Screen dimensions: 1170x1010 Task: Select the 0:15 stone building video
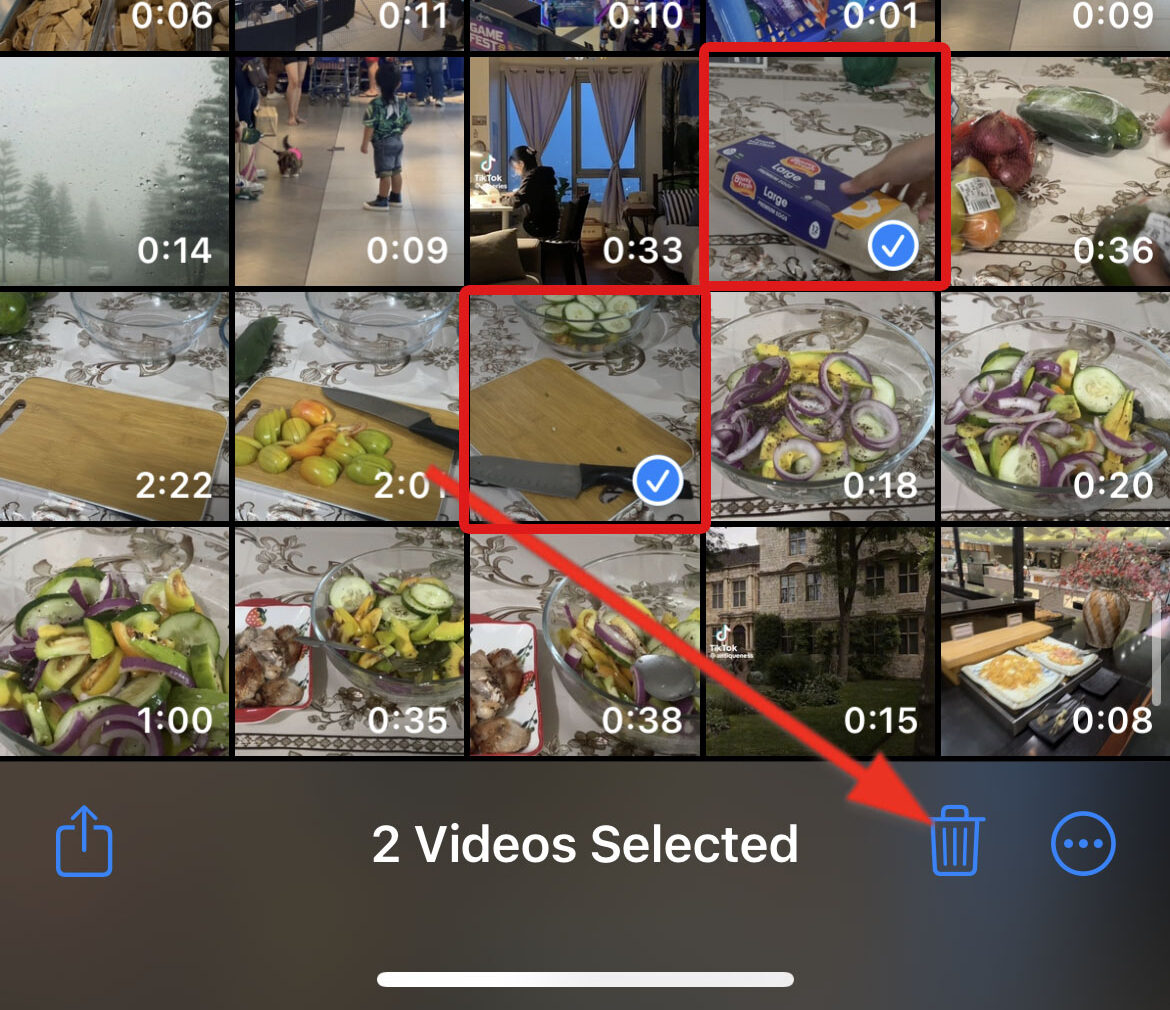coord(822,642)
